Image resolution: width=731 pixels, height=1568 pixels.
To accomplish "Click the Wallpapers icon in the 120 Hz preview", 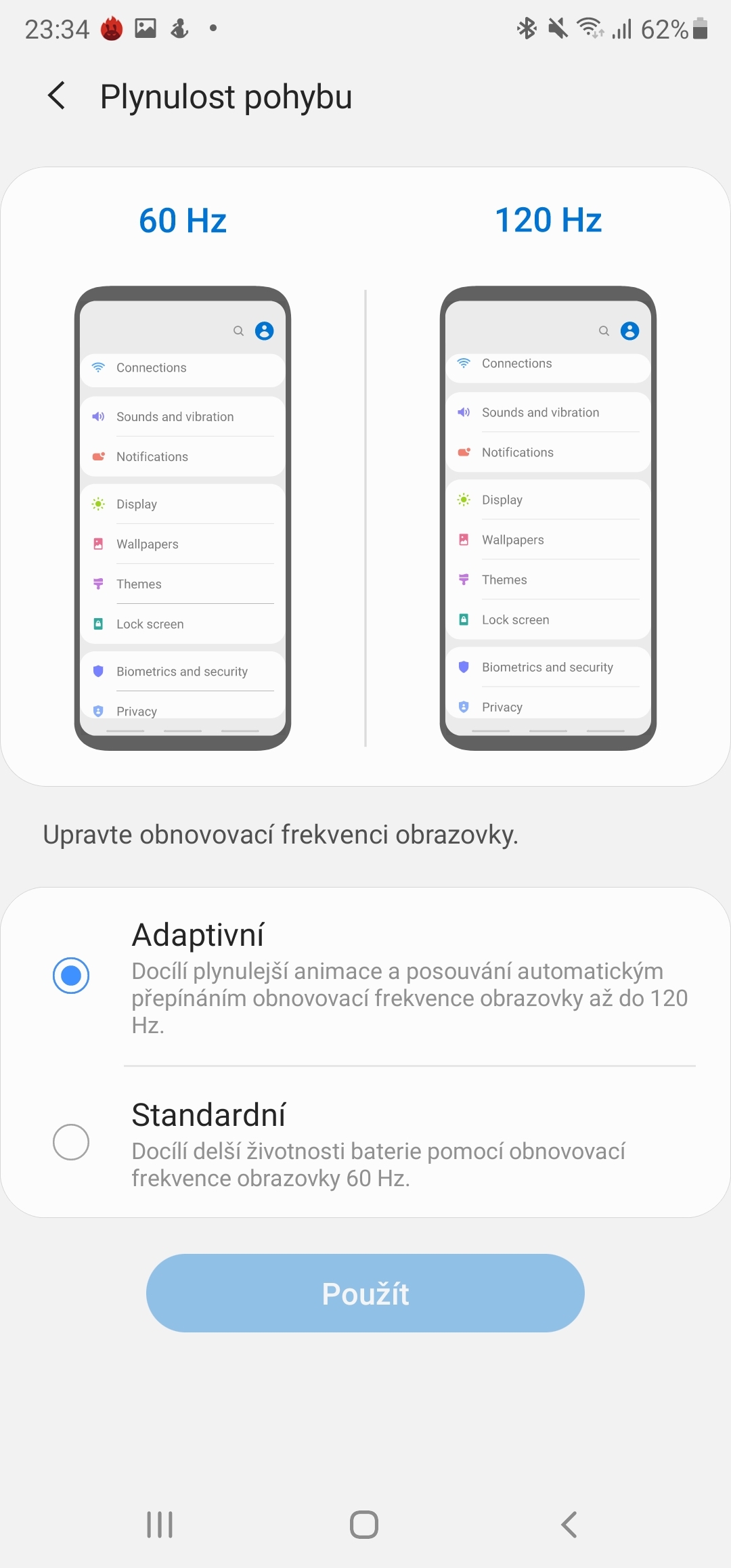I will point(464,540).
